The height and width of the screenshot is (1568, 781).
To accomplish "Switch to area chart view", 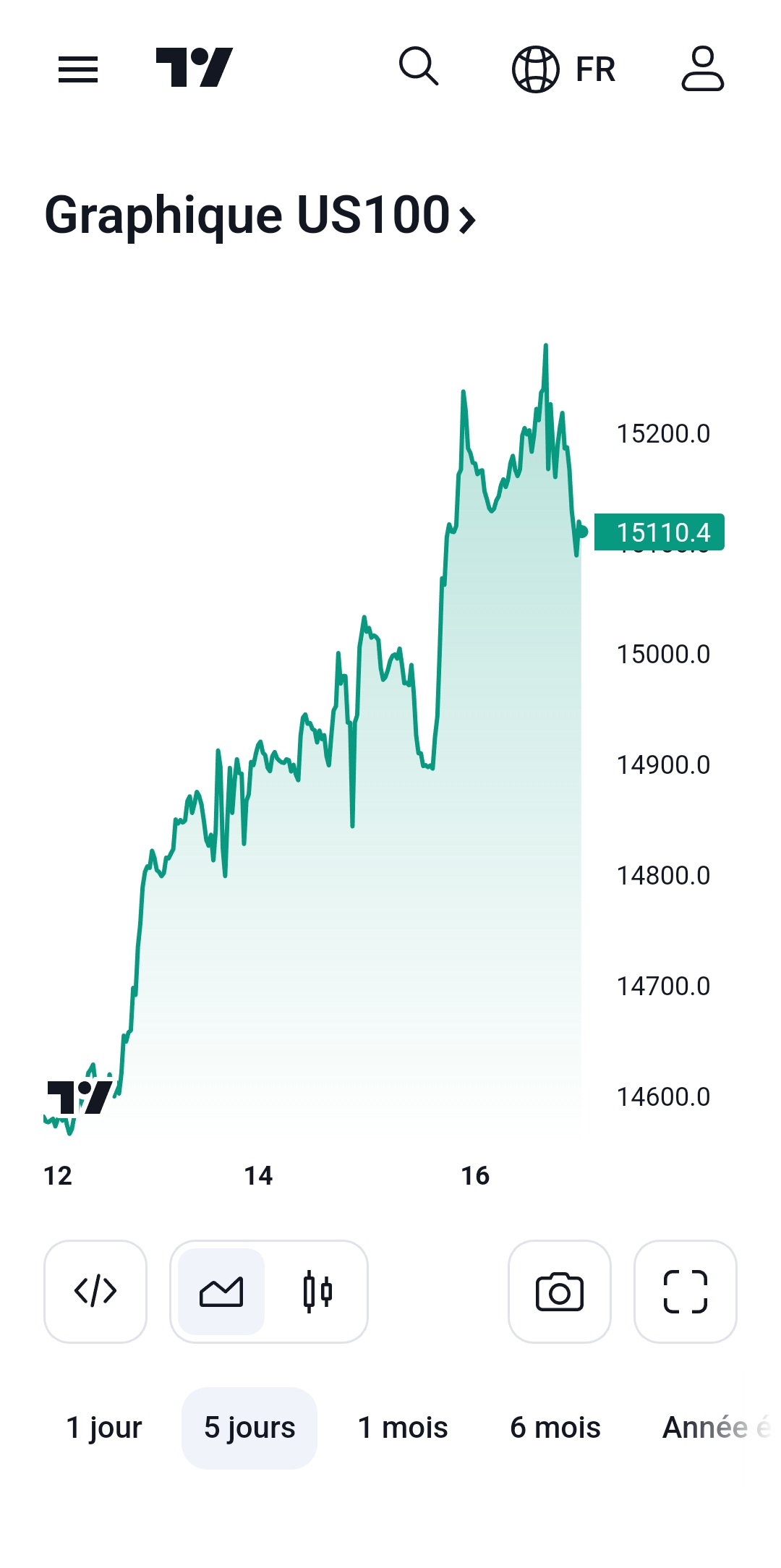I will tap(221, 1292).
